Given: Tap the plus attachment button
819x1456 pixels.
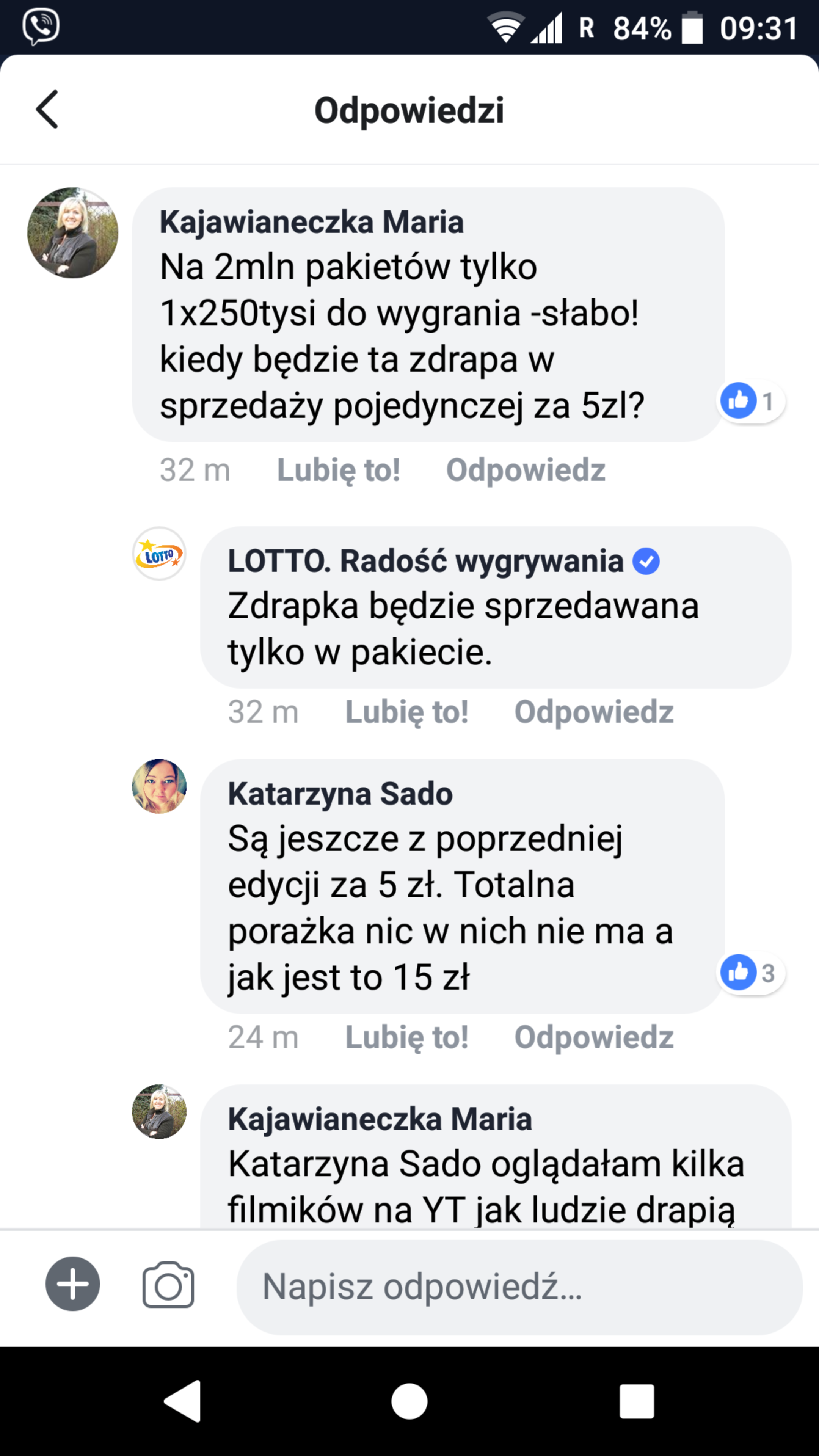Looking at the screenshot, I should [x=73, y=1284].
